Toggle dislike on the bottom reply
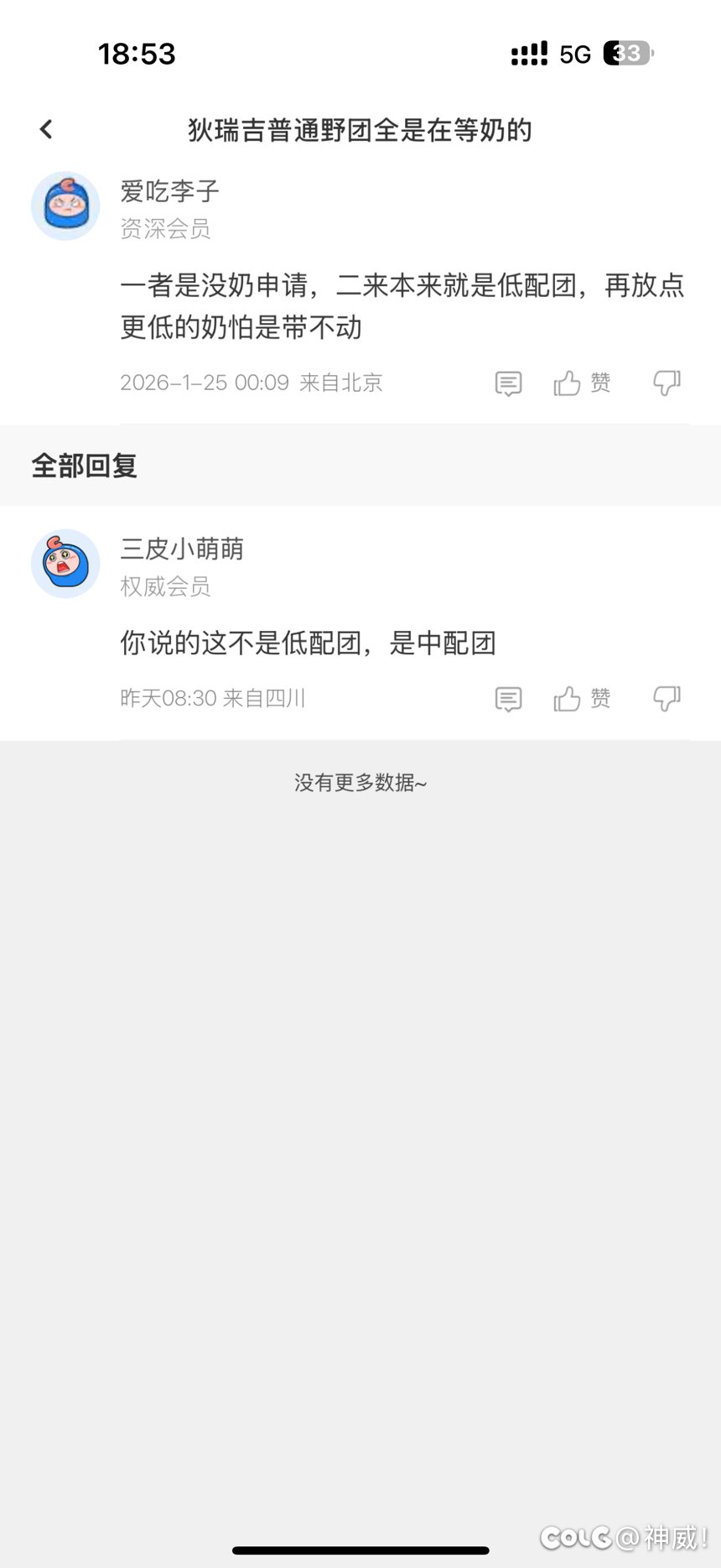 click(x=667, y=698)
